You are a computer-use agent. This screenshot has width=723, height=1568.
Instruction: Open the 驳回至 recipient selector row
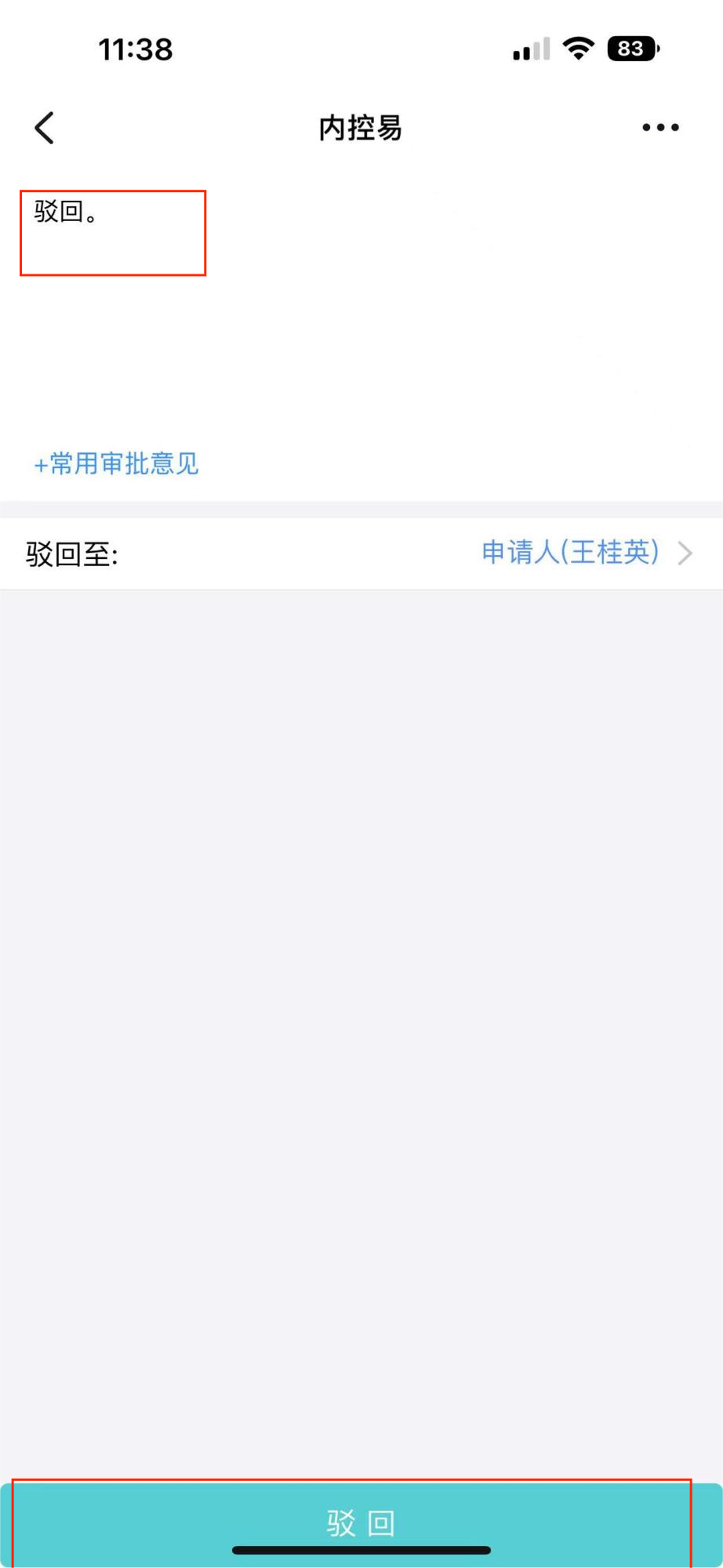click(361, 554)
